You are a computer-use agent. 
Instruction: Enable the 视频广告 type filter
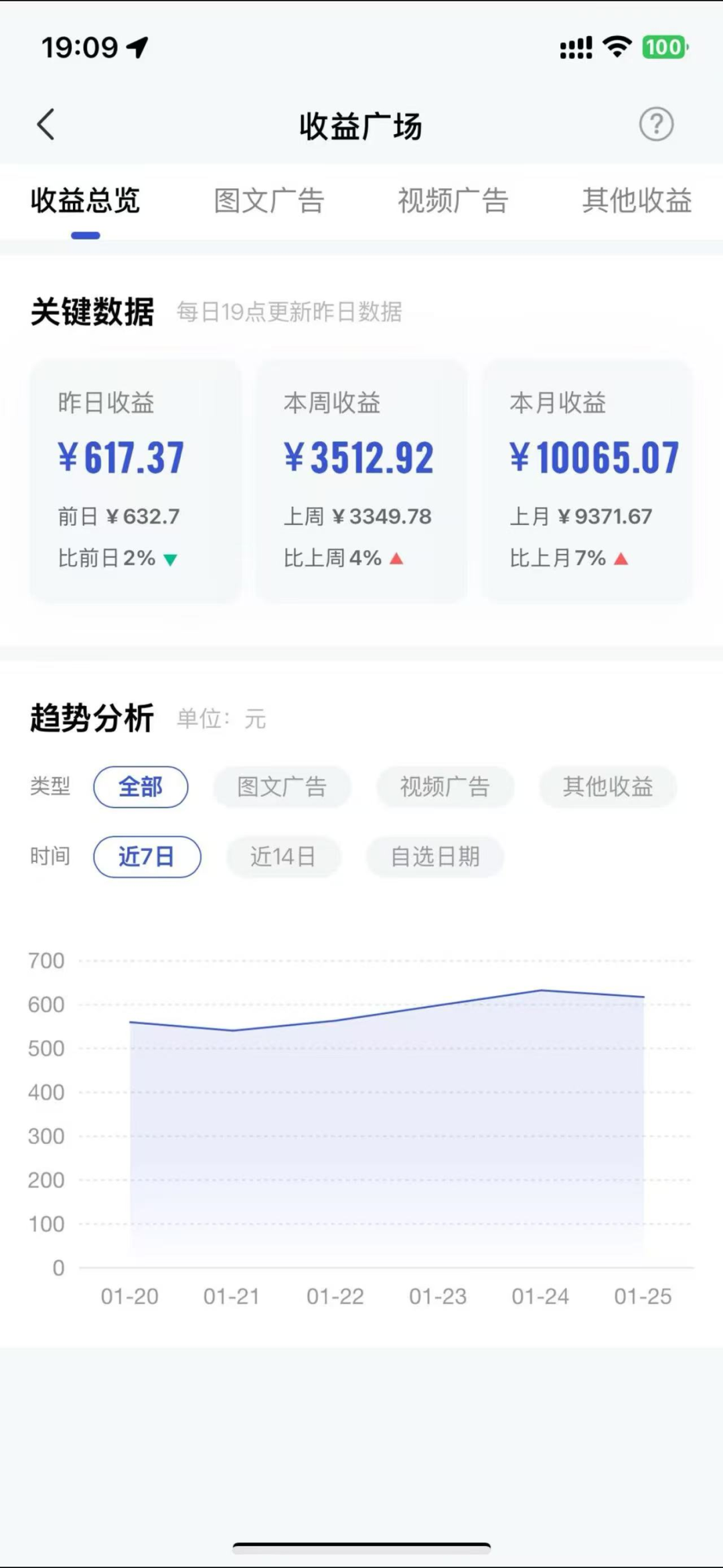[x=444, y=787]
